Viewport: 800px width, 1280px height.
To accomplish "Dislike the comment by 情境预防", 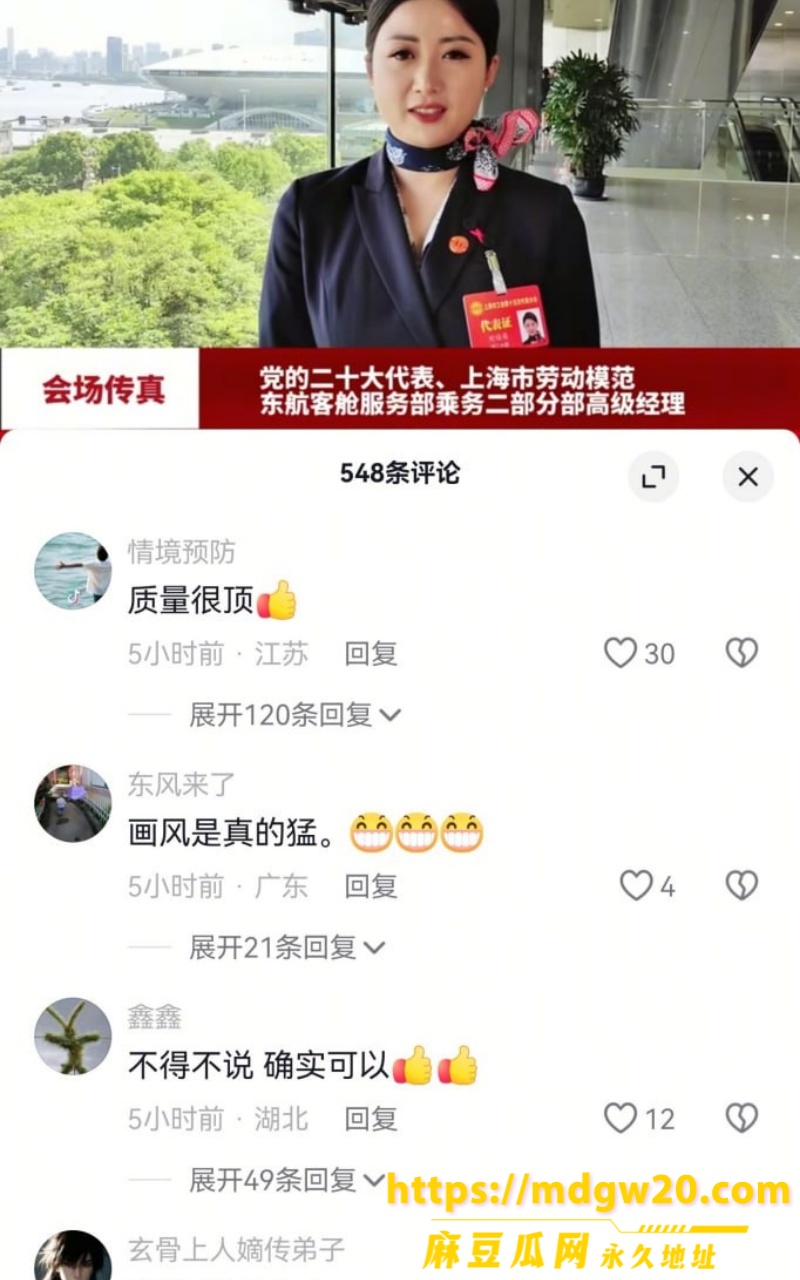I will pos(741,654).
